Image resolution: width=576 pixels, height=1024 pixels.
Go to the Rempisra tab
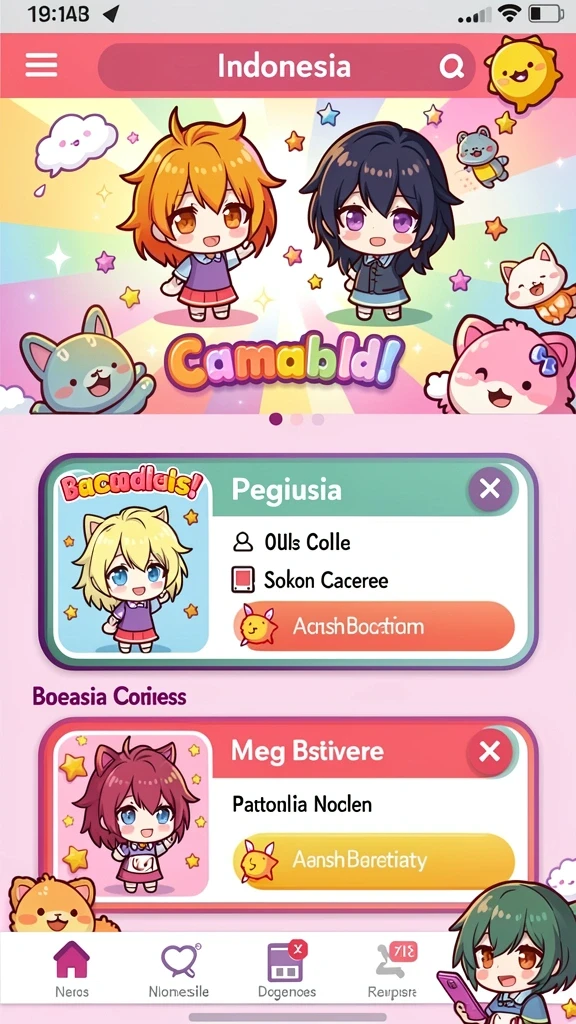point(392,971)
